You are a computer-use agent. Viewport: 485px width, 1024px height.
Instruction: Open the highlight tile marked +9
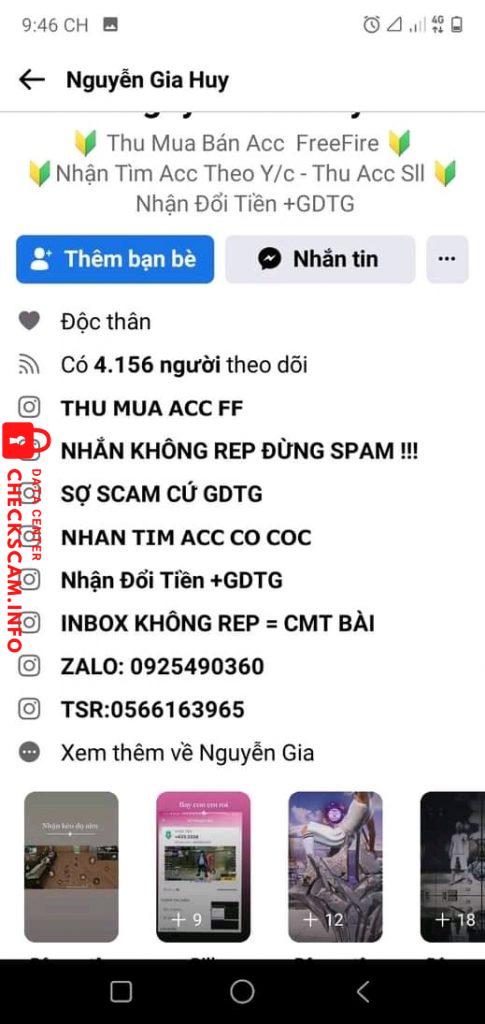203,867
